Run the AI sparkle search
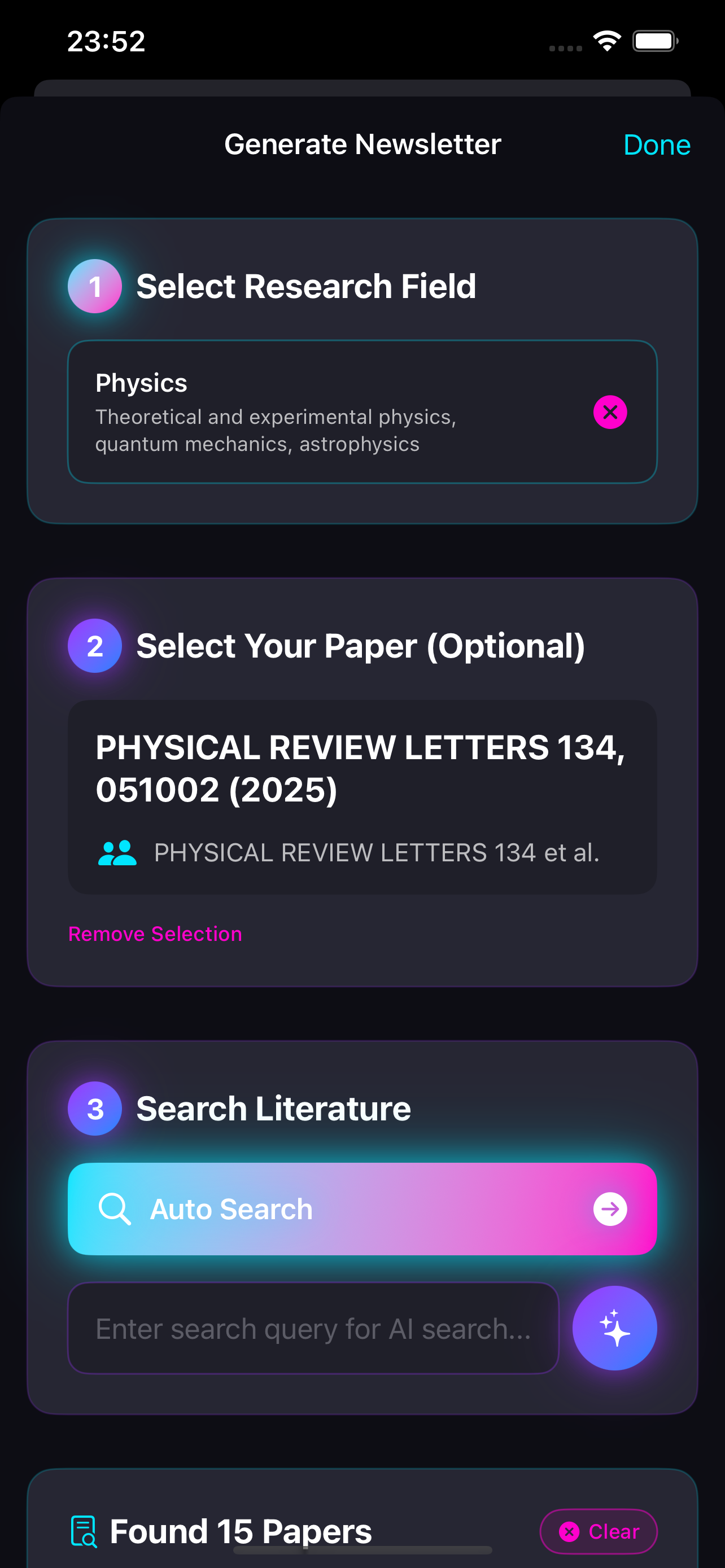 pyautogui.click(x=614, y=1328)
